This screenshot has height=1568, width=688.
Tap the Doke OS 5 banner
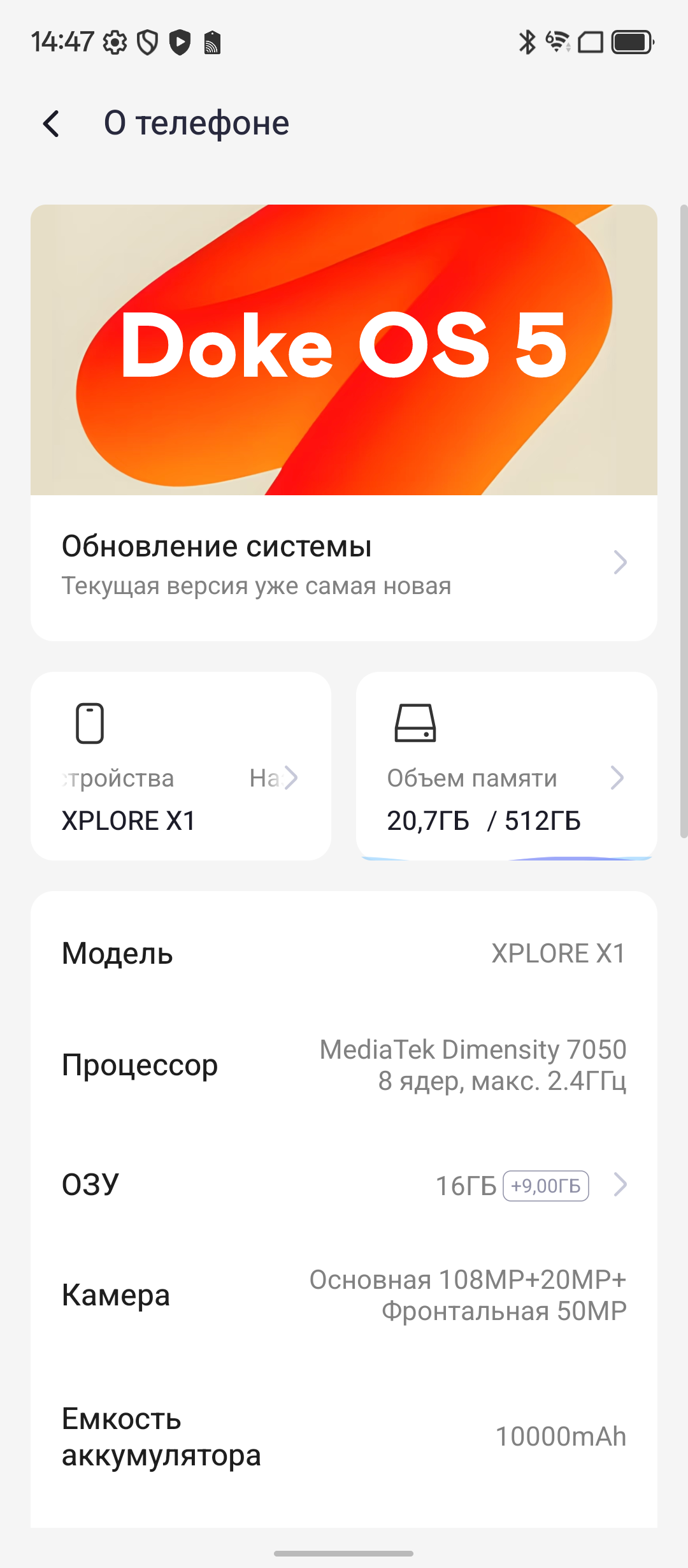pos(344,349)
